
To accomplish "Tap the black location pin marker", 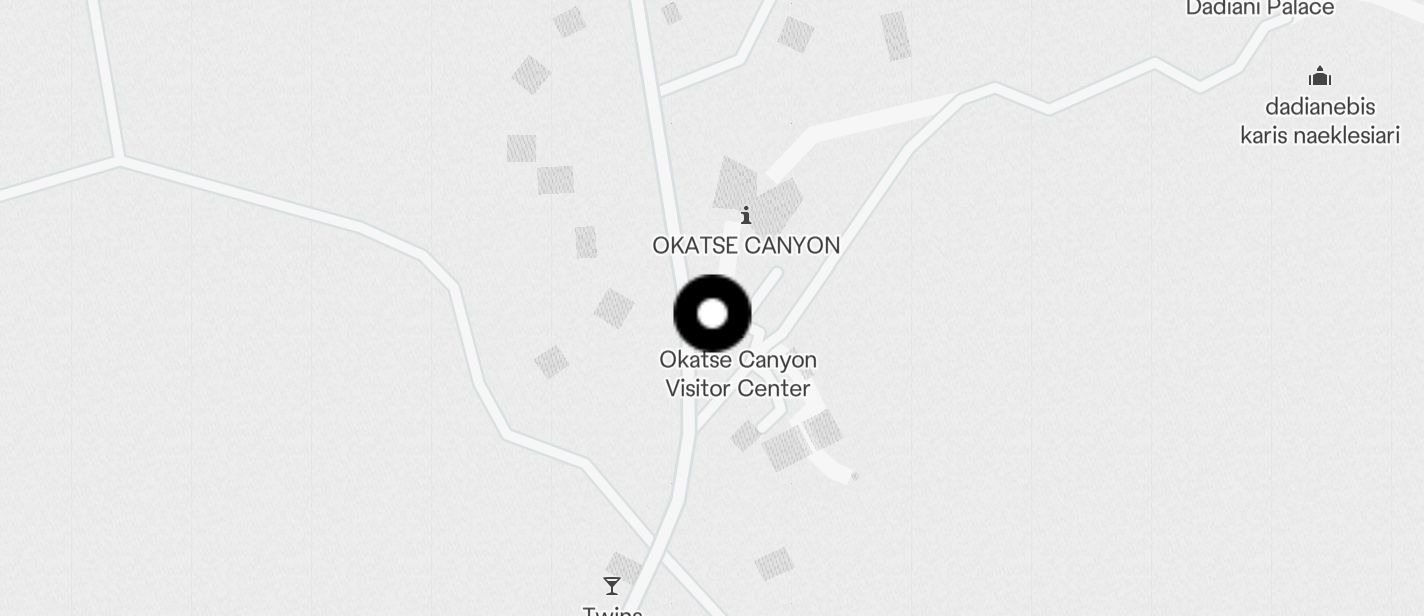I will click(x=712, y=314).
